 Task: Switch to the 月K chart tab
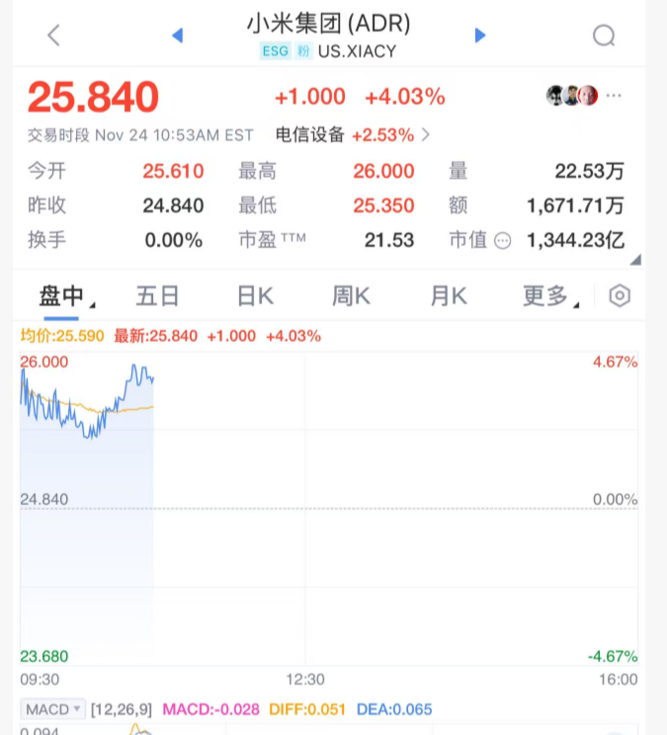448,296
